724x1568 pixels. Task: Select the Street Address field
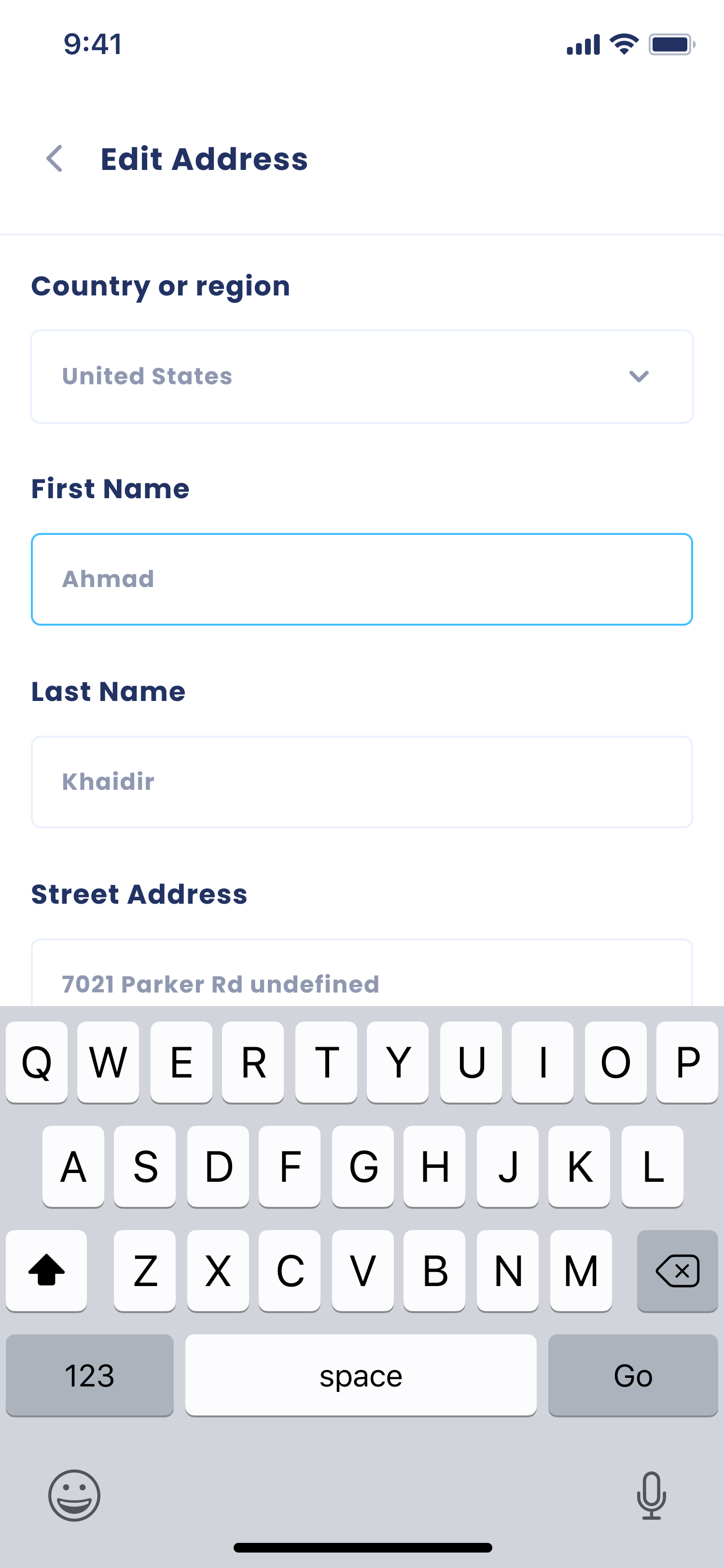click(362, 977)
